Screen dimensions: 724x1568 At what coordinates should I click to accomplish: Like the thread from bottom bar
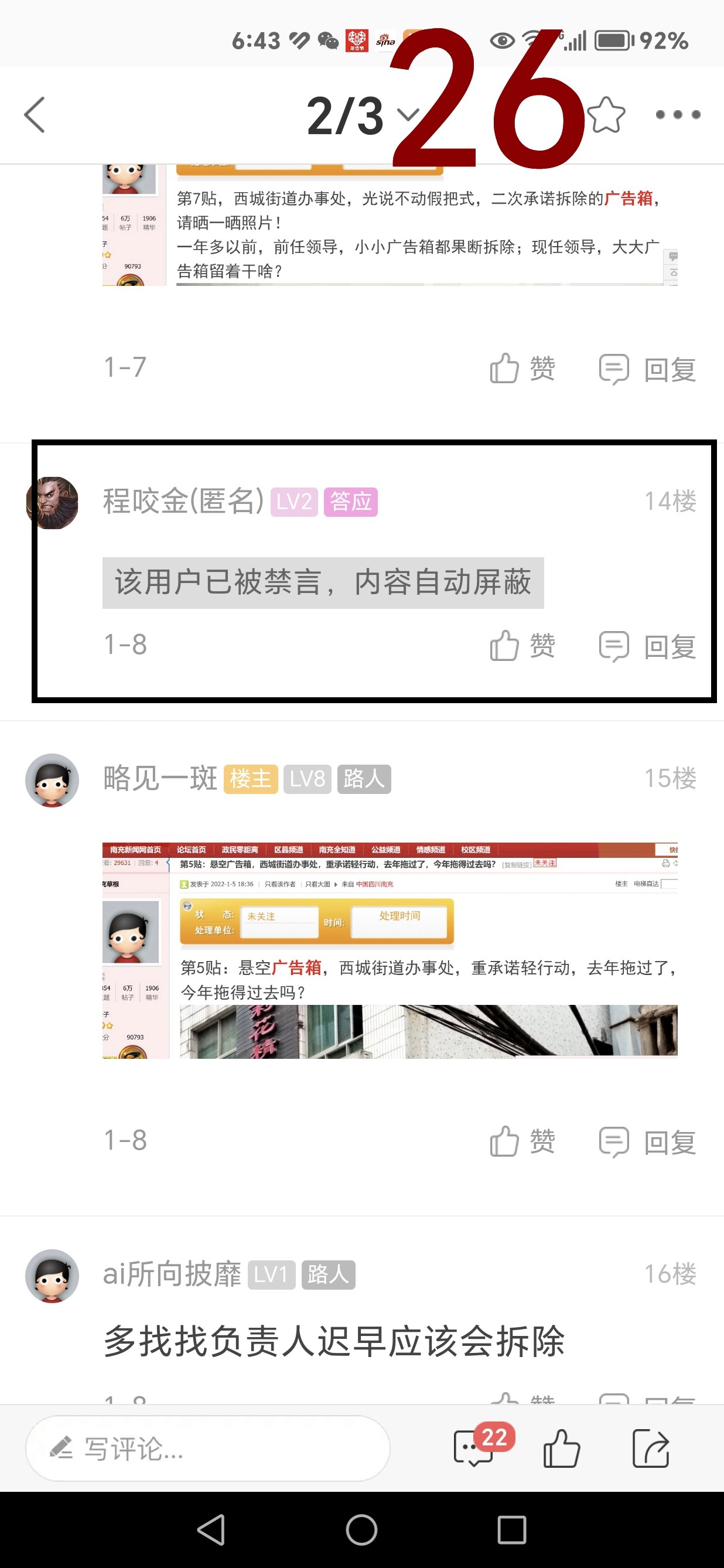(561, 1448)
